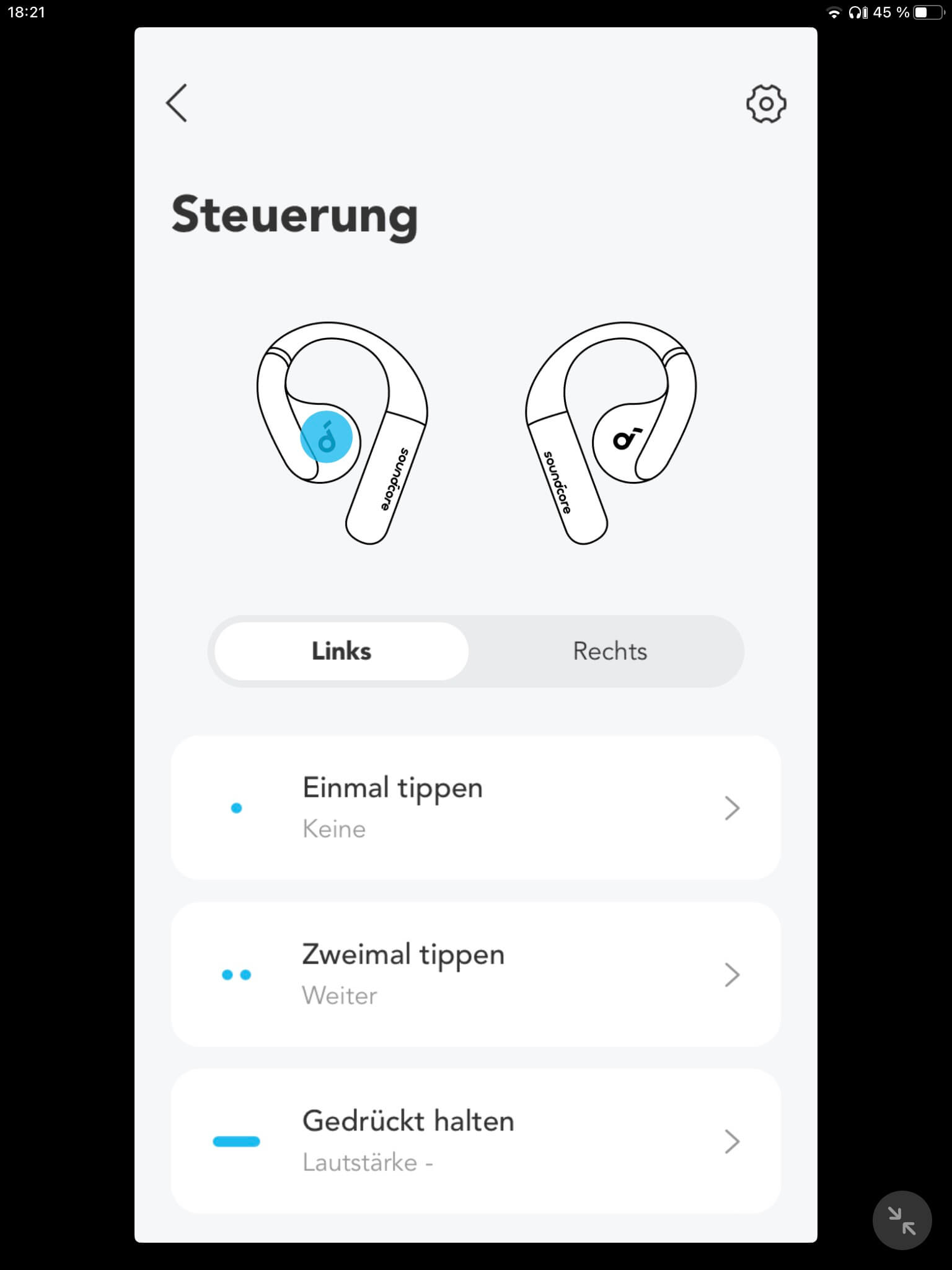Open Zweimal tippen control setting
Viewport: 952px width, 1270px height.
475,974
